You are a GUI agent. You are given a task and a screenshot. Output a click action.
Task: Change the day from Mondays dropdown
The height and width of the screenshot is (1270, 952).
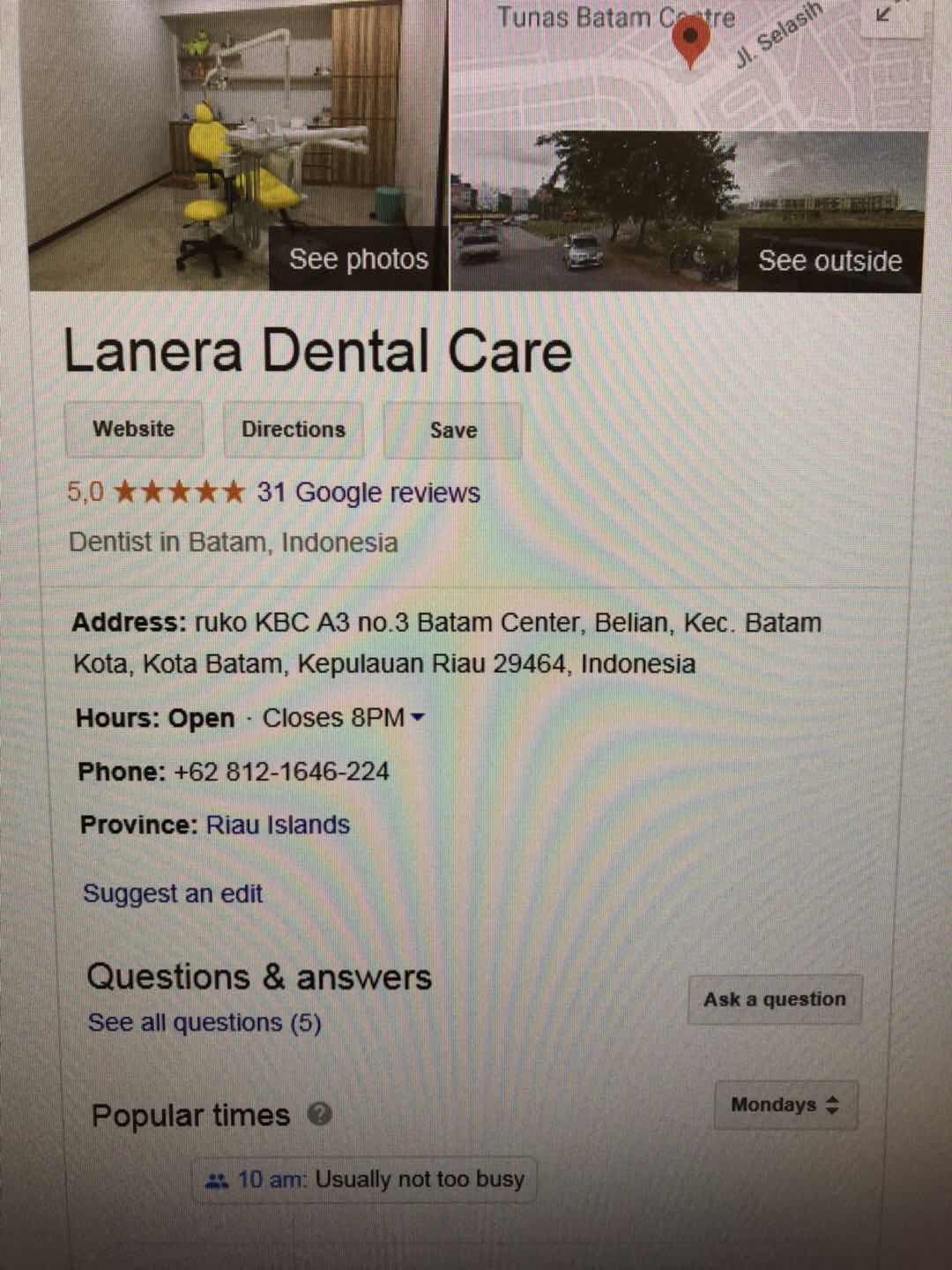pyautogui.click(x=785, y=1105)
